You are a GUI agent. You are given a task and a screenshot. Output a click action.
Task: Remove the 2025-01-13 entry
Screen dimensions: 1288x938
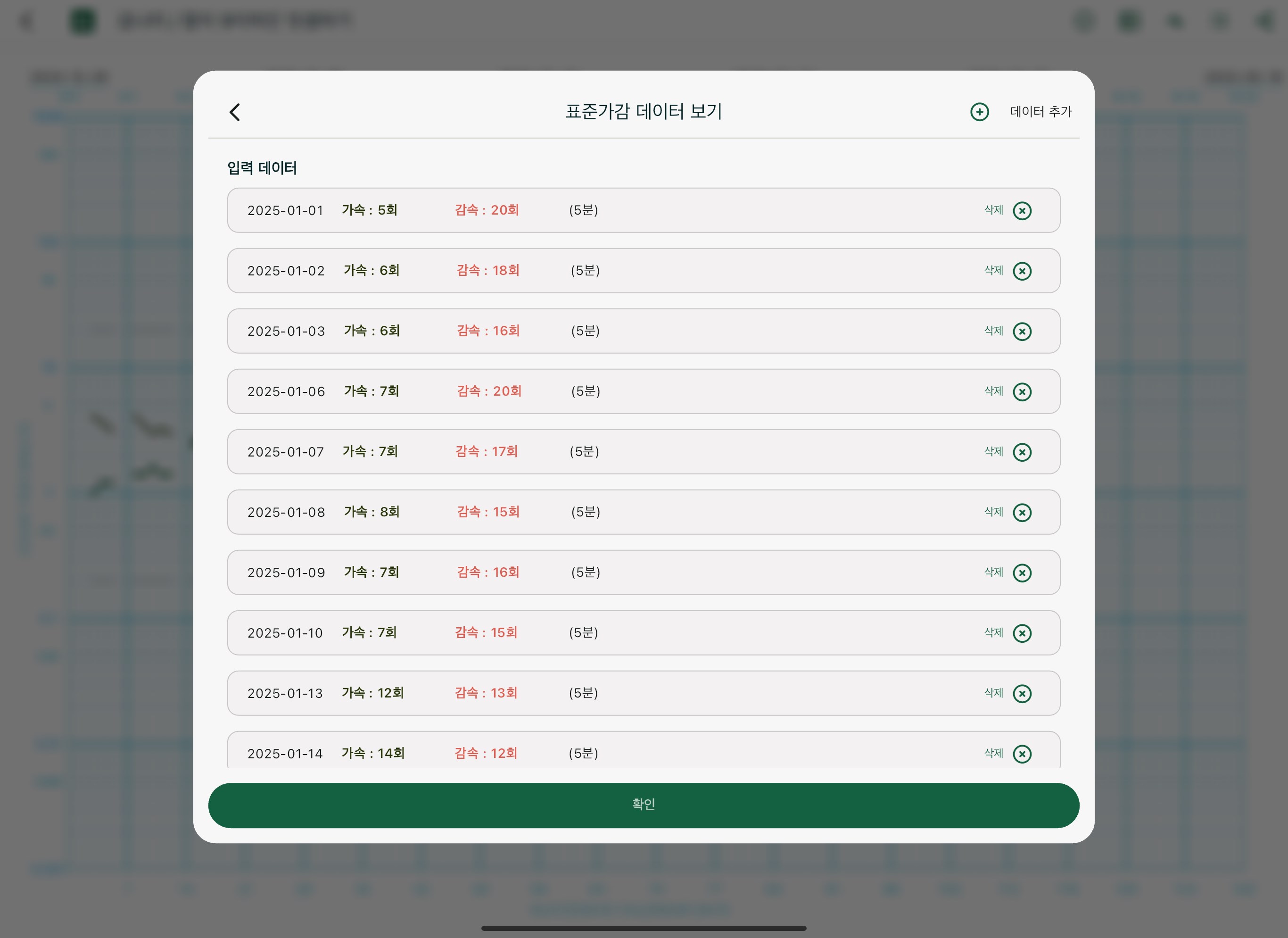coord(1021,693)
